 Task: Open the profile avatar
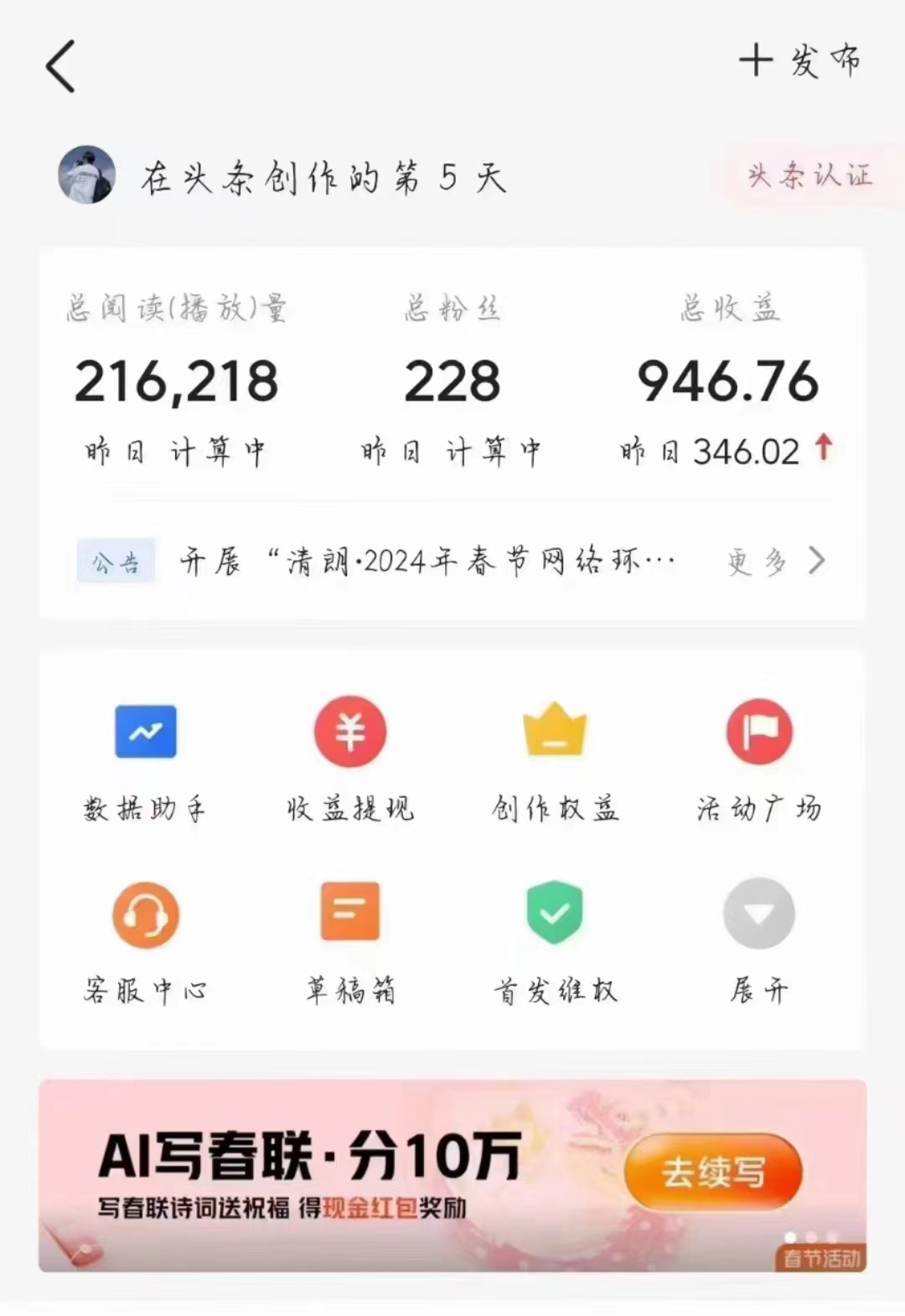[x=86, y=175]
